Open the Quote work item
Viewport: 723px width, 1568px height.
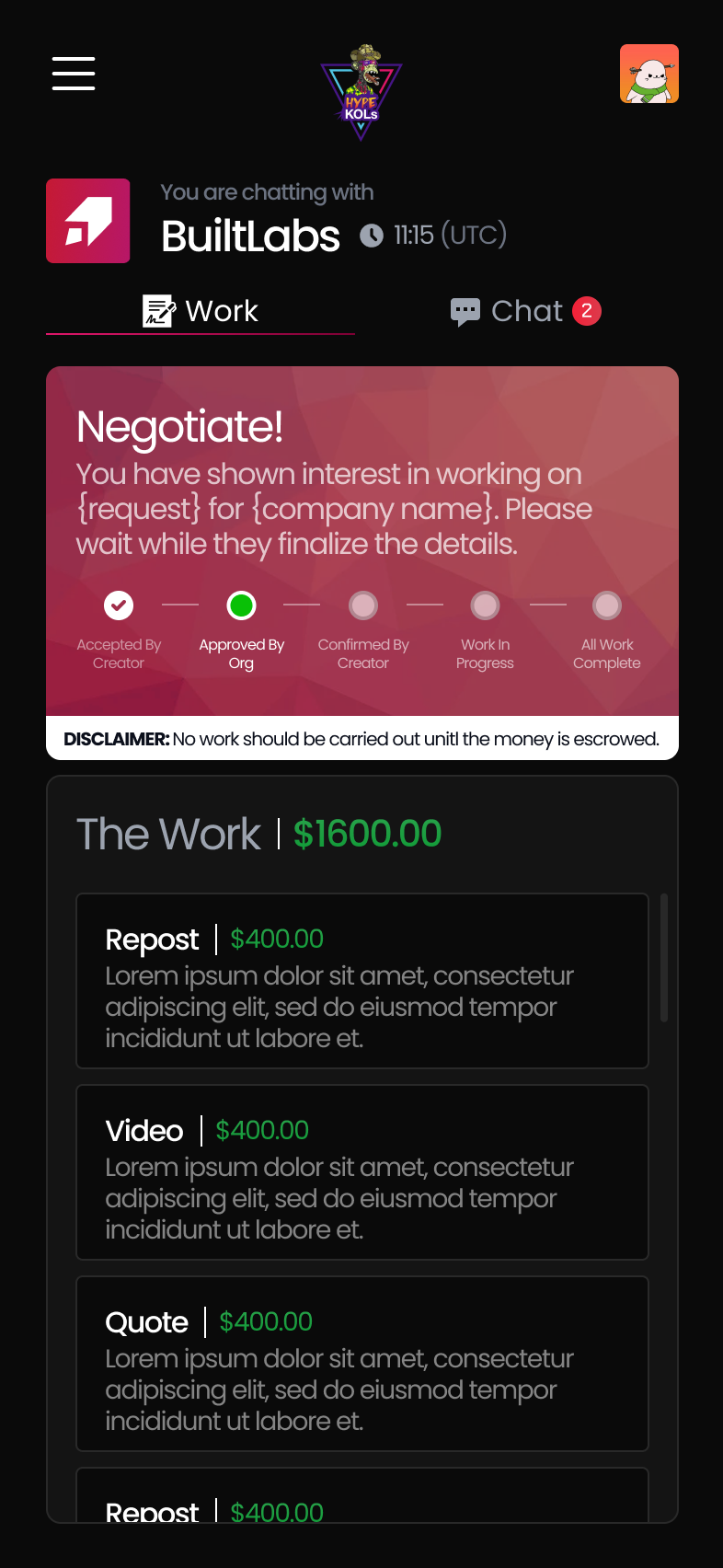click(x=361, y=1364)
